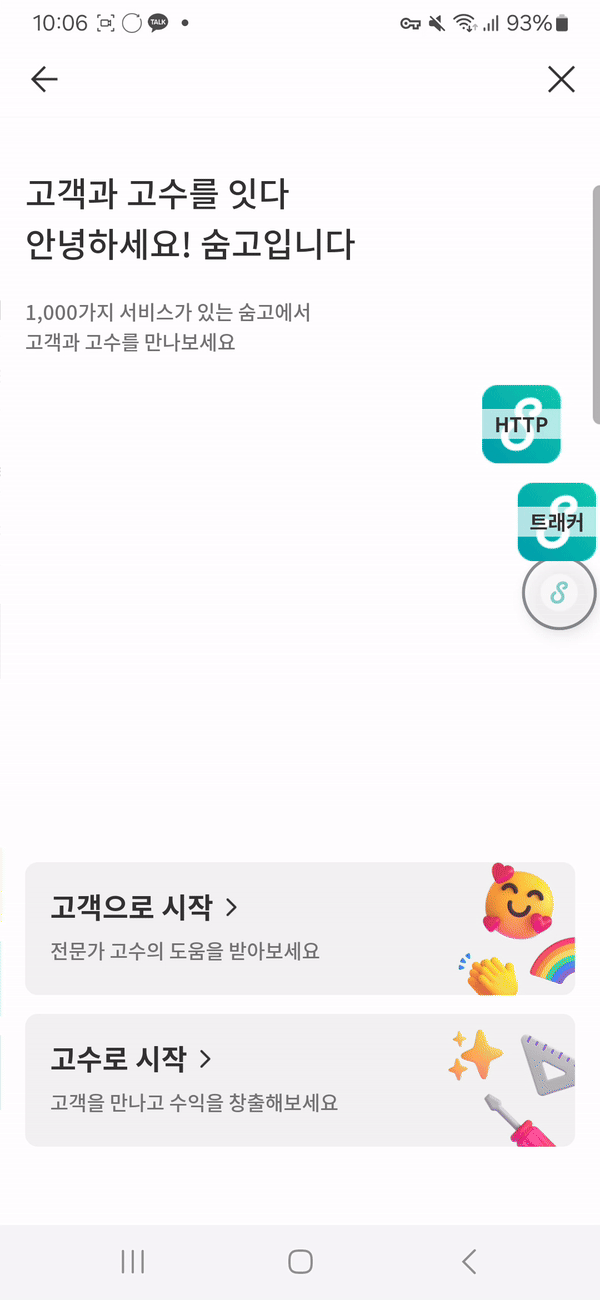This screenshot has width=600, height=1300.
Task: Tap the round floating Soomgo debug bubble
Action: (559, 594)
